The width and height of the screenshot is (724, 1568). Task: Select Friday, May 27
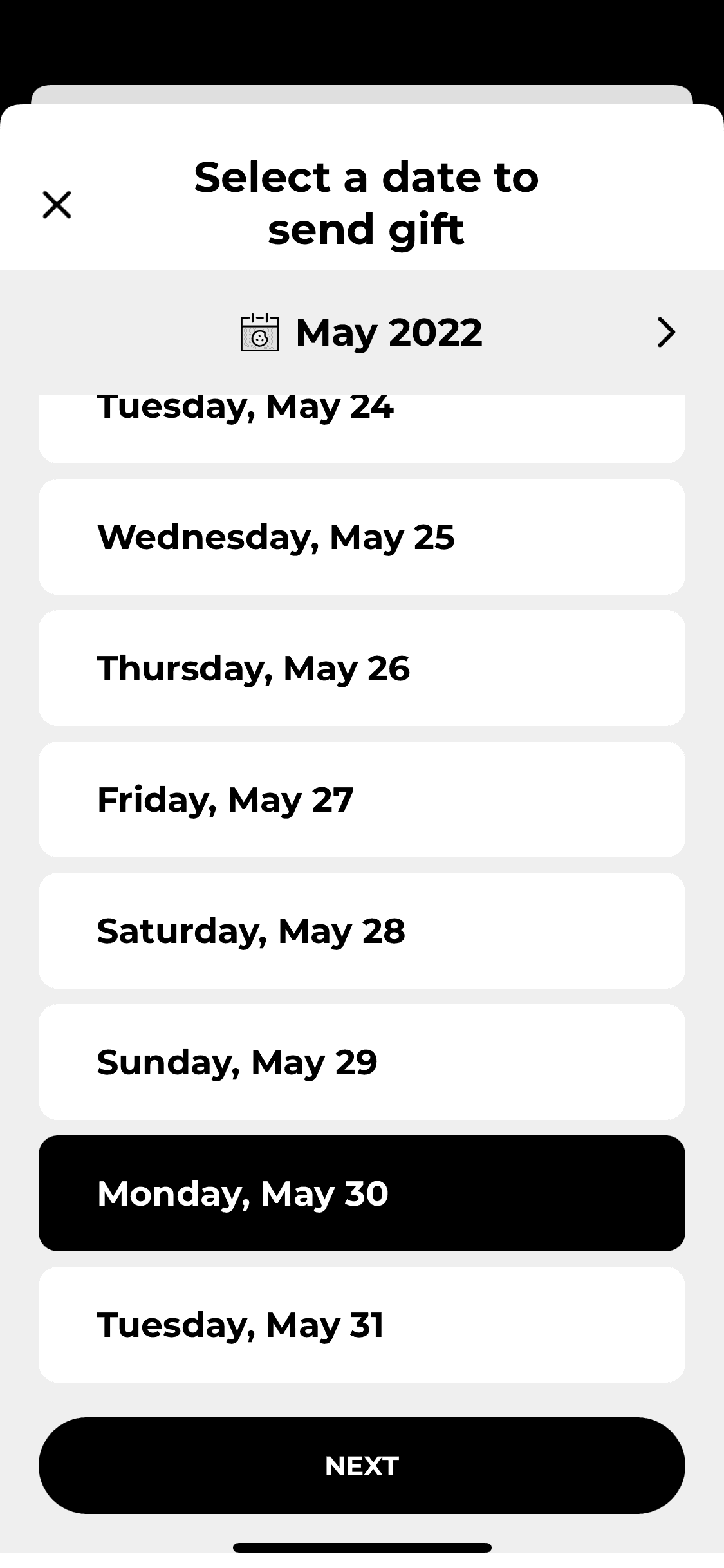[362, 799]
